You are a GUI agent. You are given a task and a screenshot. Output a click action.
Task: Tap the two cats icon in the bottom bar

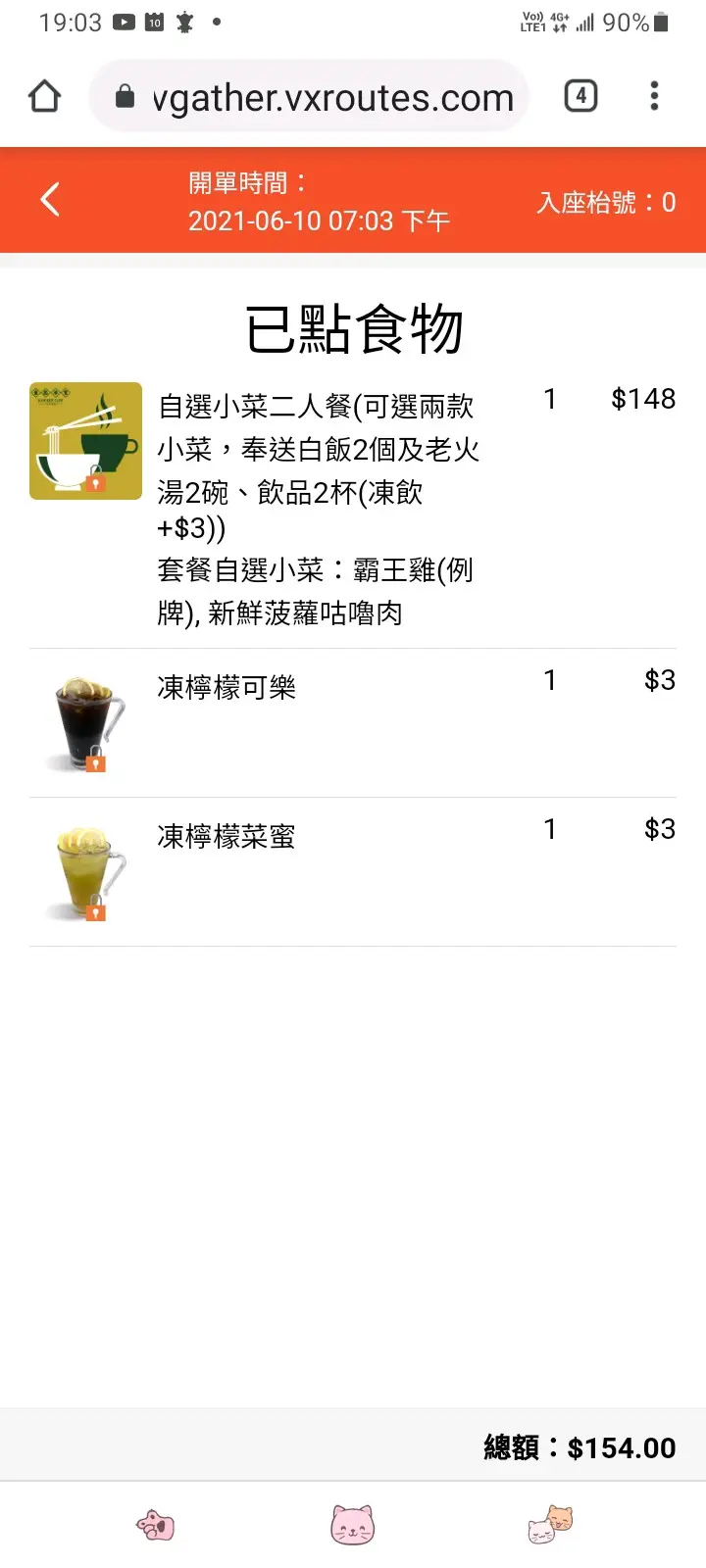pos(550,1525)
